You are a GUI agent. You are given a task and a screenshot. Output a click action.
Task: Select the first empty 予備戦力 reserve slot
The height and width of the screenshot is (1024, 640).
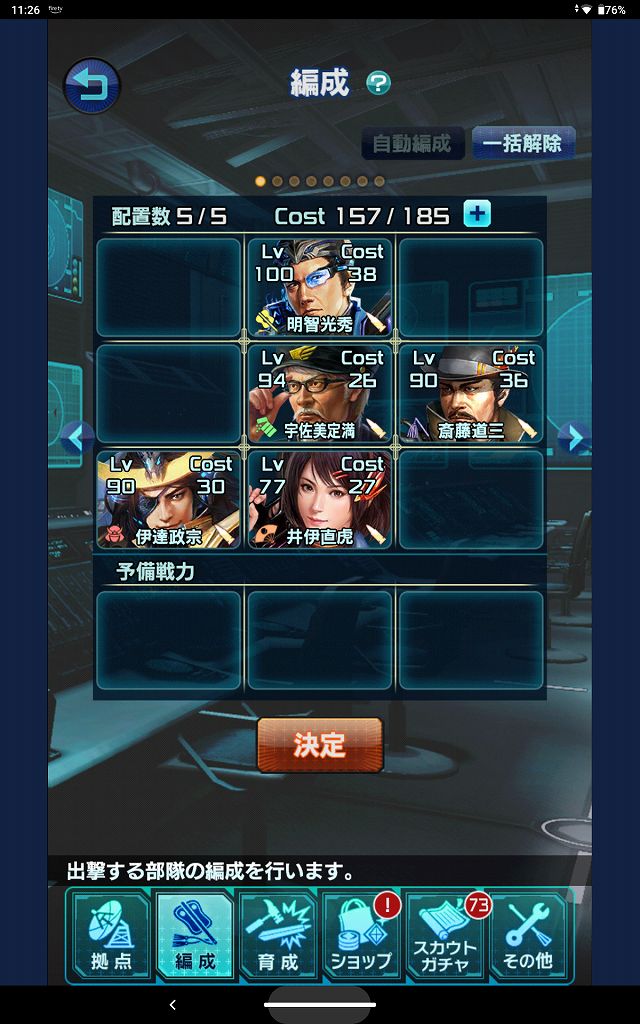point(168,641)
